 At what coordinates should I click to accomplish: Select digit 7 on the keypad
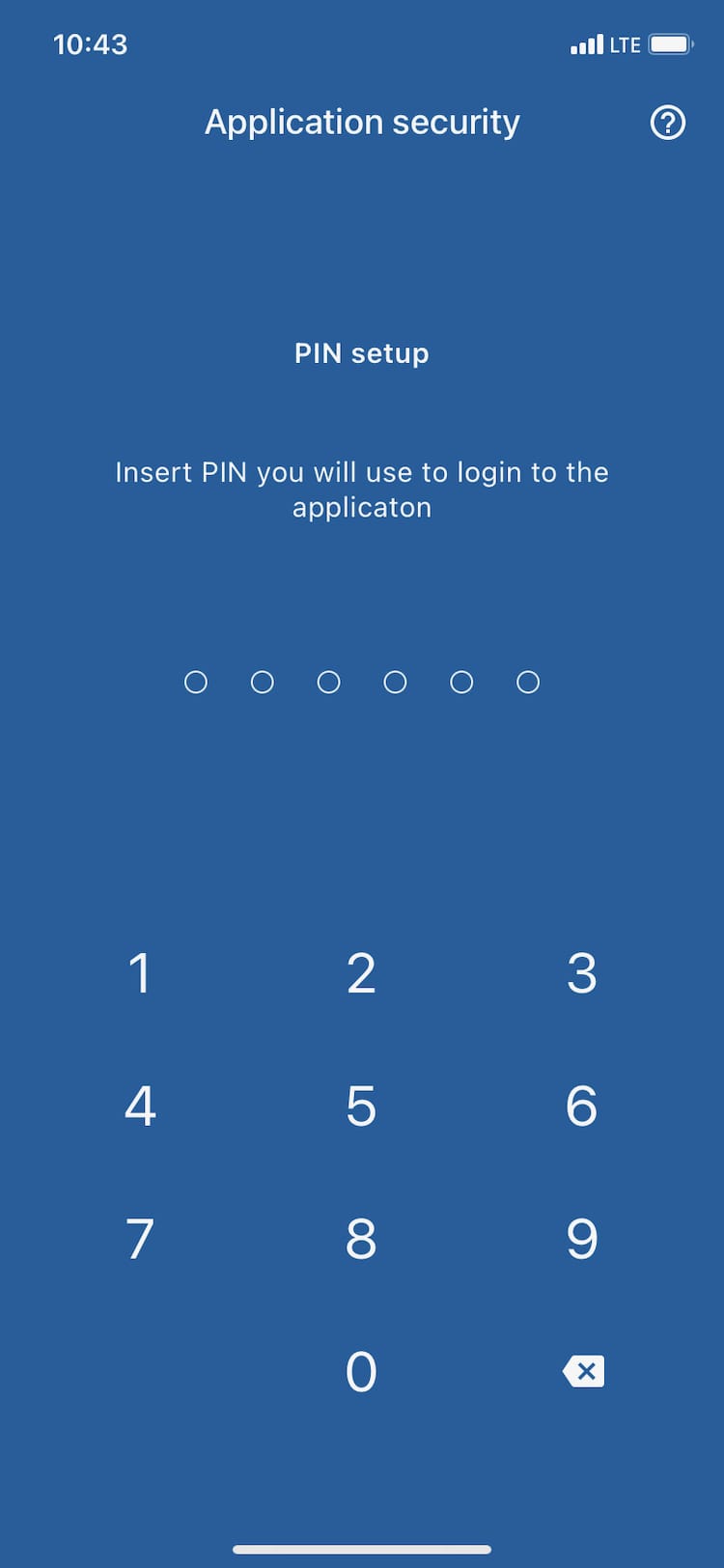click(140, 1239)
